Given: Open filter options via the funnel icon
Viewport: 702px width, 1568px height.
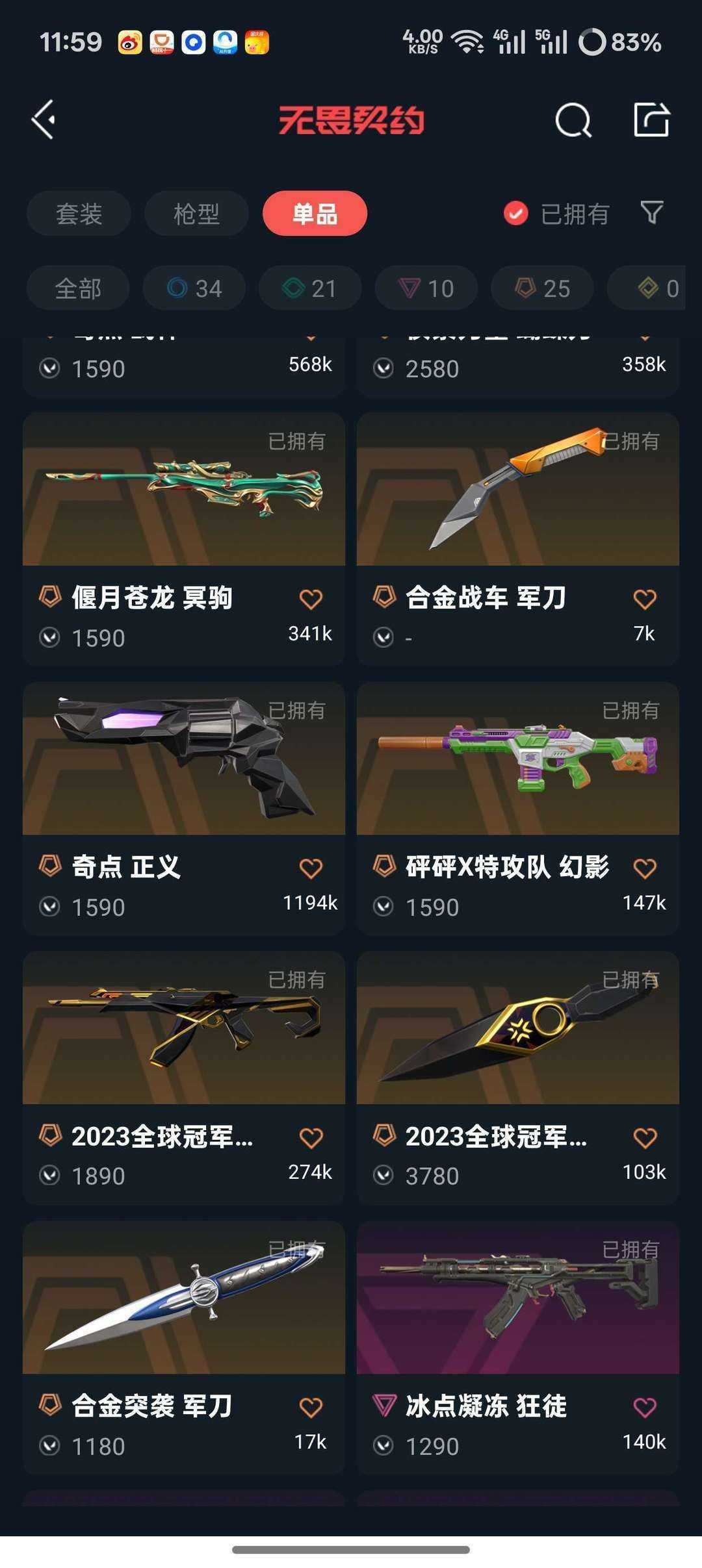Looking at the screenshot, I should pos(650,213).
